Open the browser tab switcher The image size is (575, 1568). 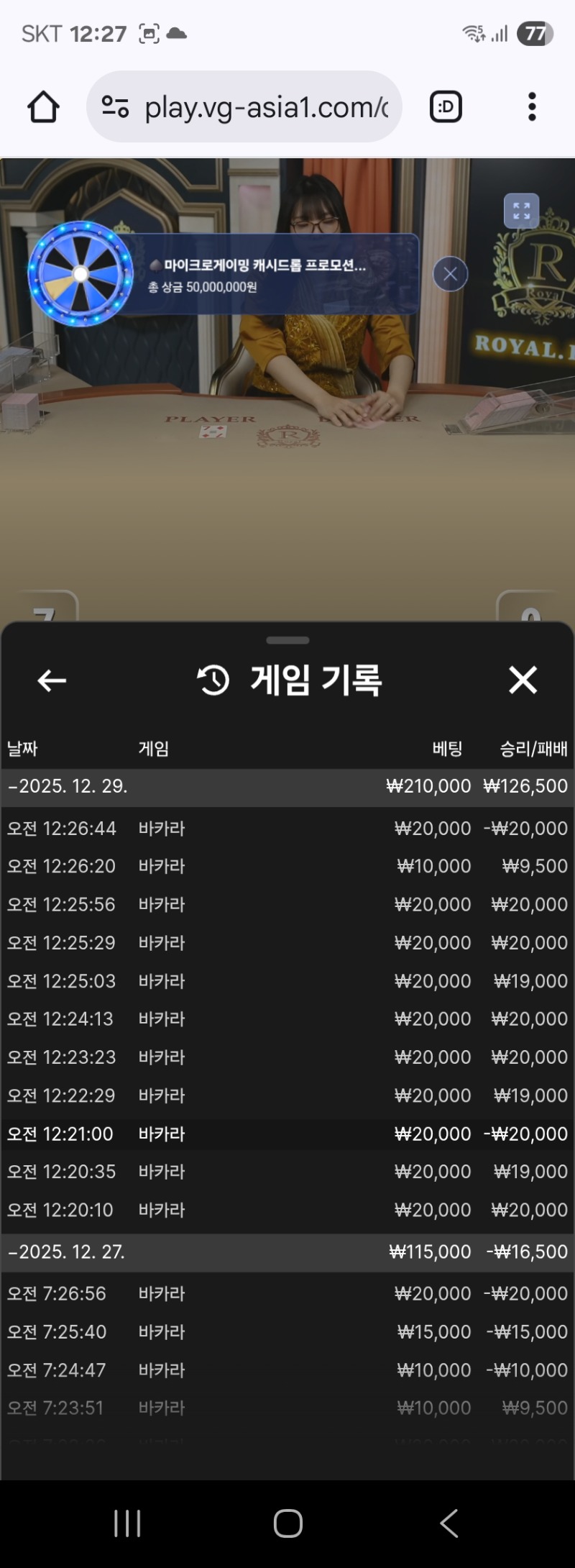tap(446, 107)
